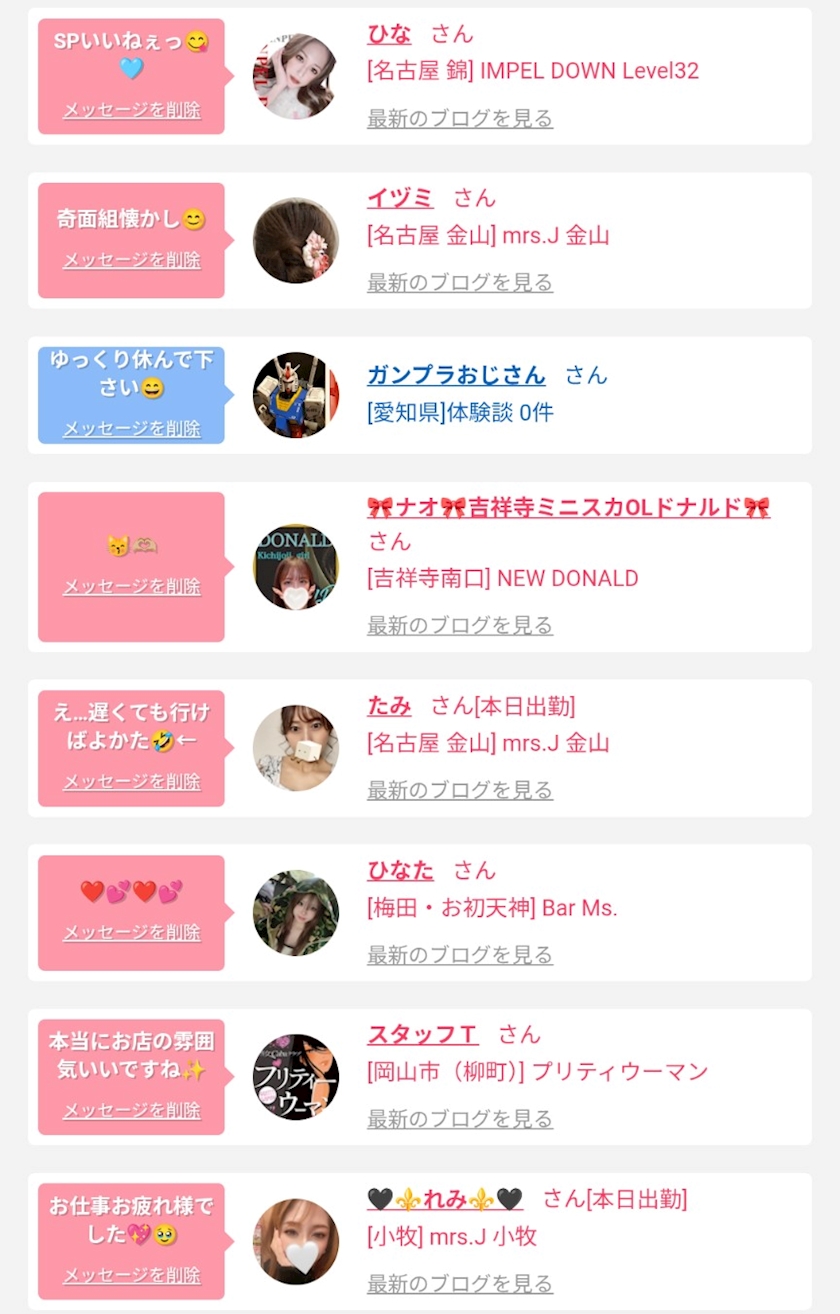840x1314 pixels.
Task: View latest blog of ひな
Action: click(460, 118)
